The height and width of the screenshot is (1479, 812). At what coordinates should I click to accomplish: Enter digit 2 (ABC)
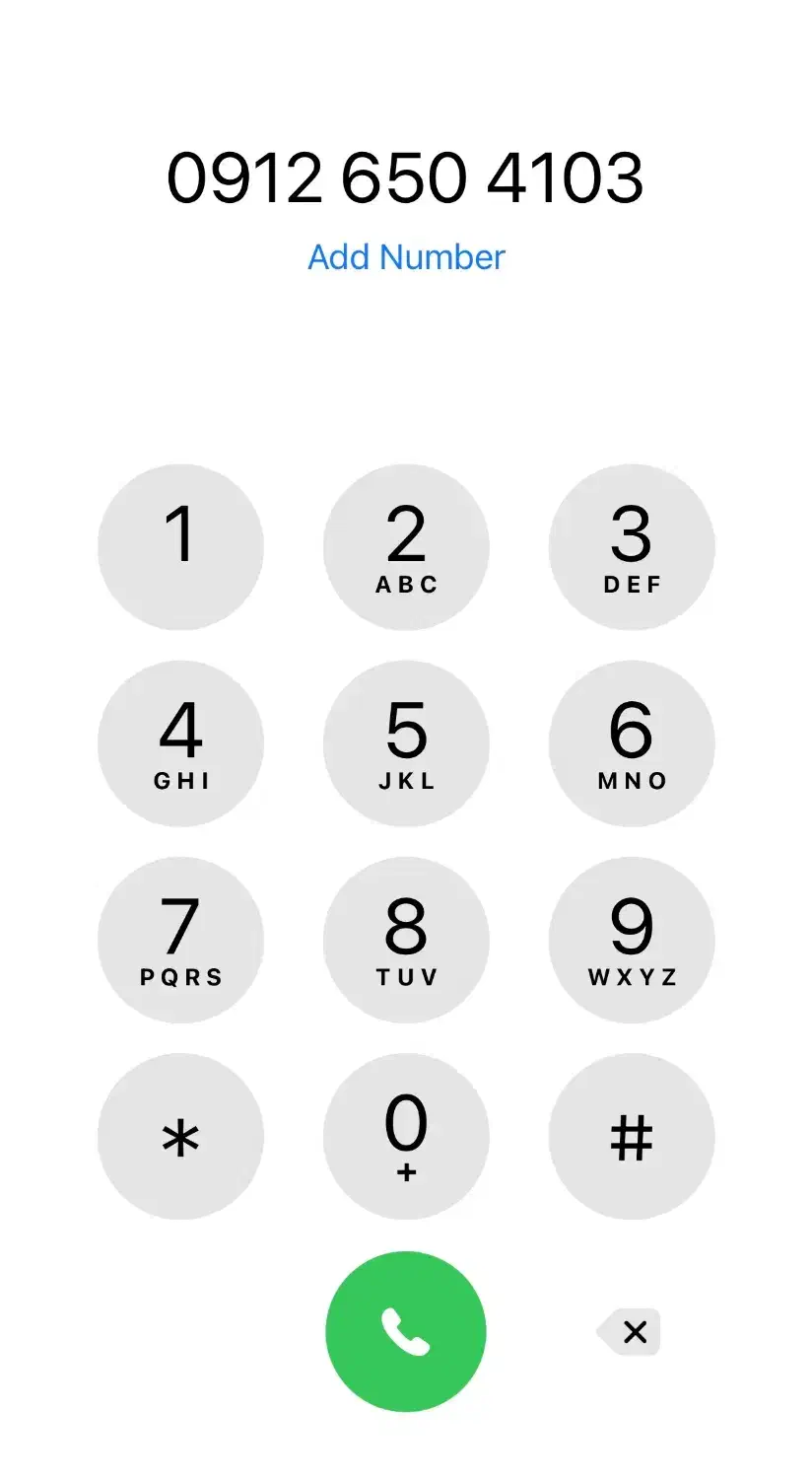click(406, 547)
